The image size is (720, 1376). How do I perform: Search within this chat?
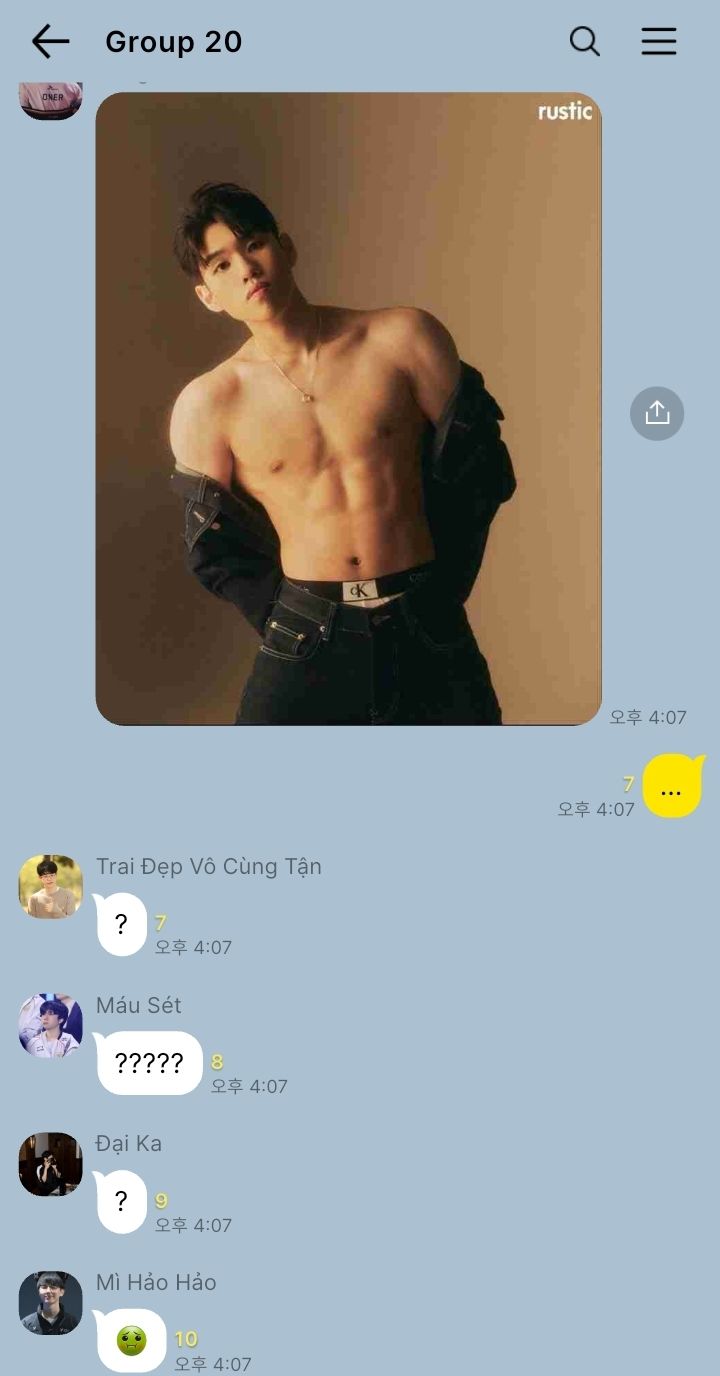pyautogui.click(x=584, y=41)
